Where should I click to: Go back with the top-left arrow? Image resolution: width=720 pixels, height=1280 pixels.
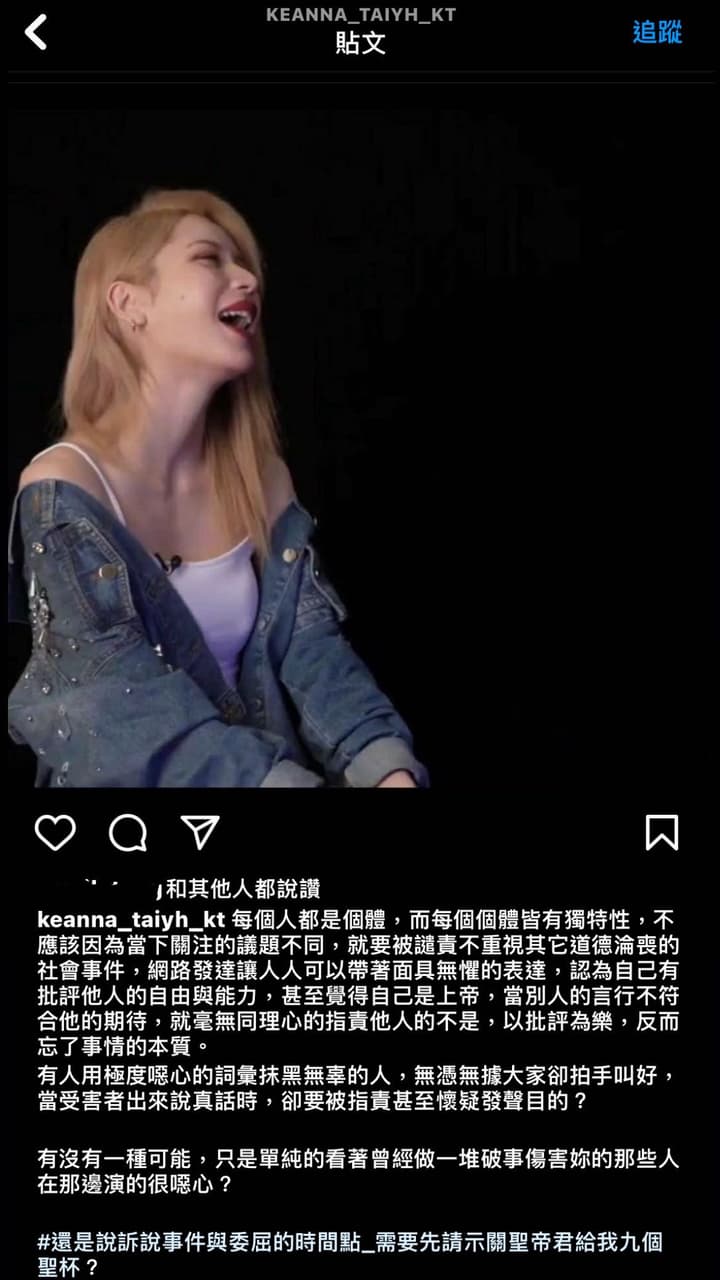(x=36, y=32)
